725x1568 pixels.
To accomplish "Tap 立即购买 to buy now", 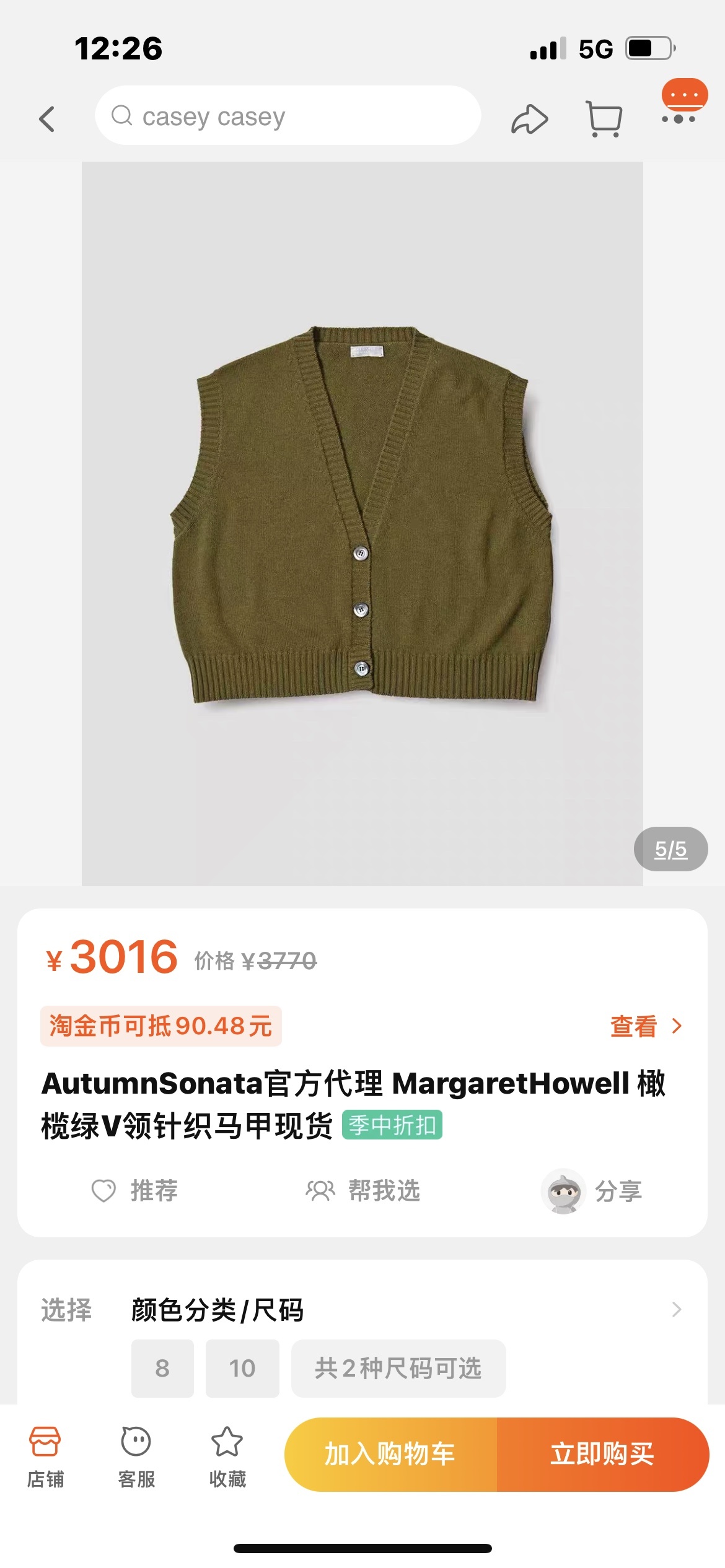I will click(602, 1453).
